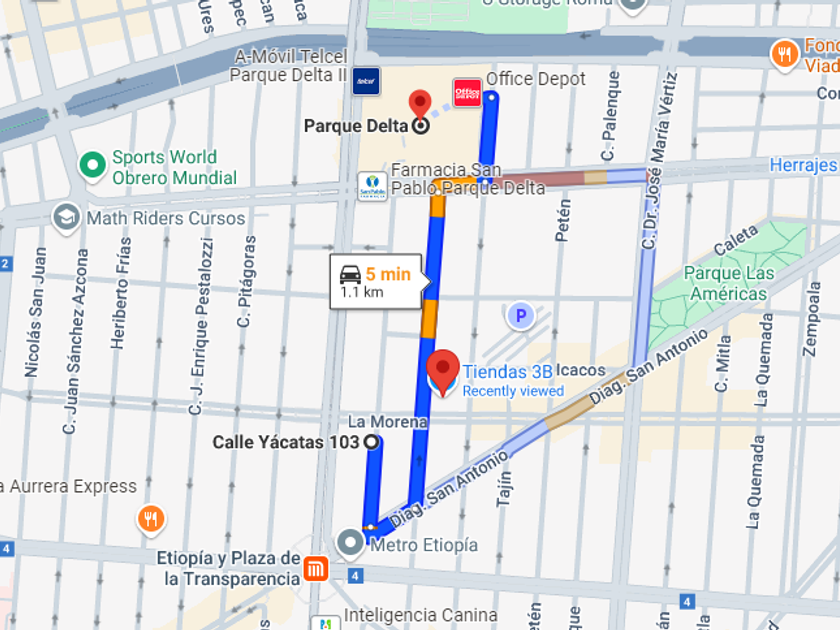Tap the Calle Yácatas 103 origin point

(372, 442)
